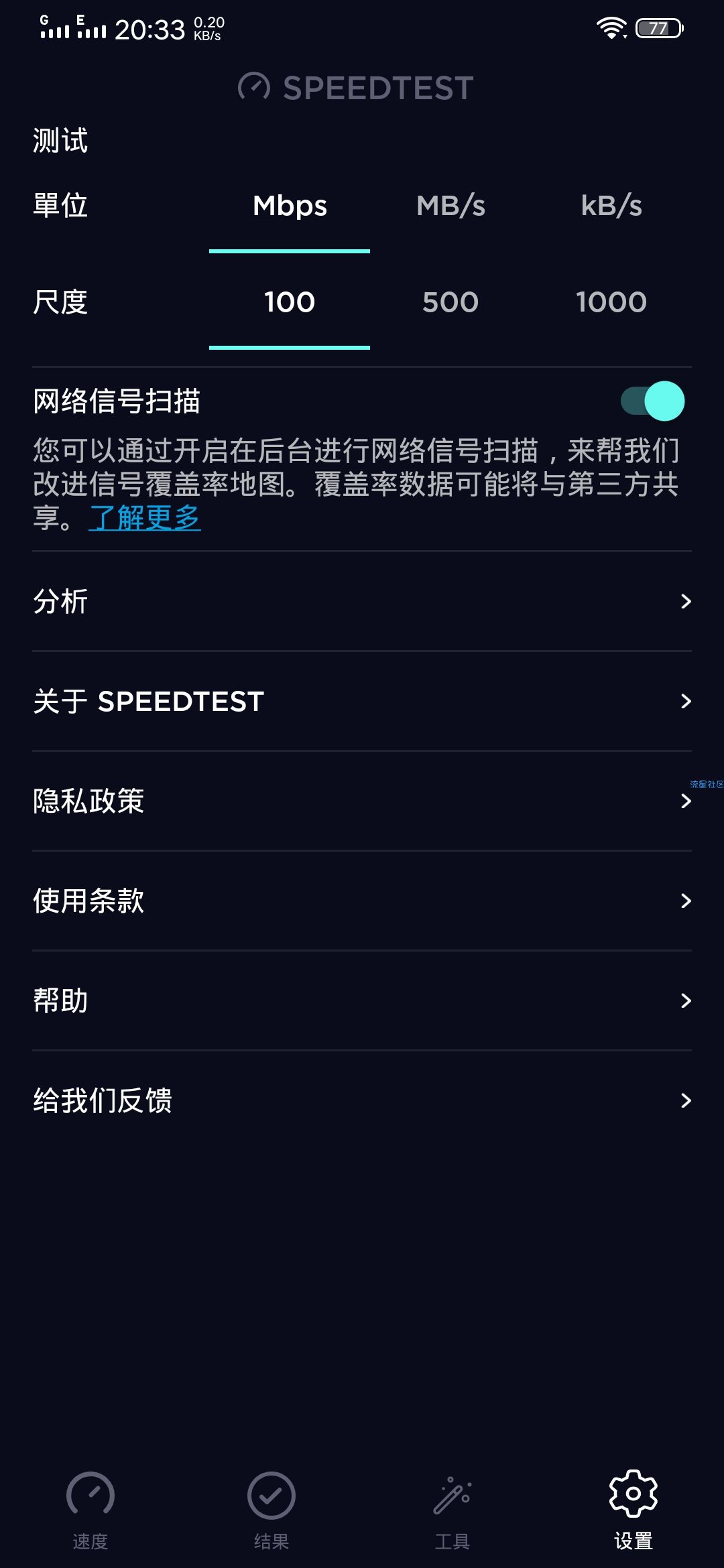The width and height of the screenshot is (724, 1568).
Task: Open 关于 SPEEDTEST
Action: (x=362, y=701)
